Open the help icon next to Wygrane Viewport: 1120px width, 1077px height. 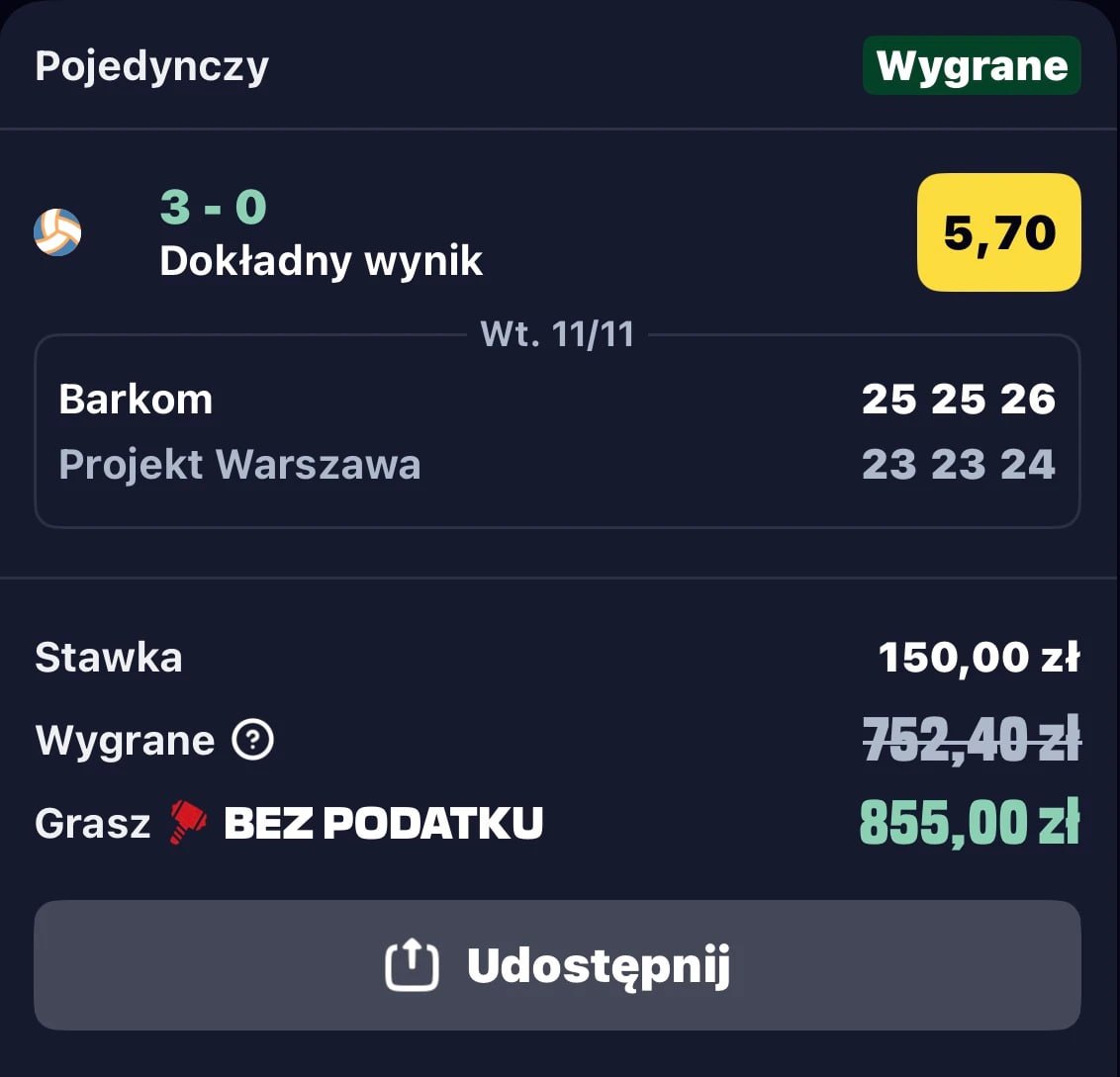(x=252, y=740)
